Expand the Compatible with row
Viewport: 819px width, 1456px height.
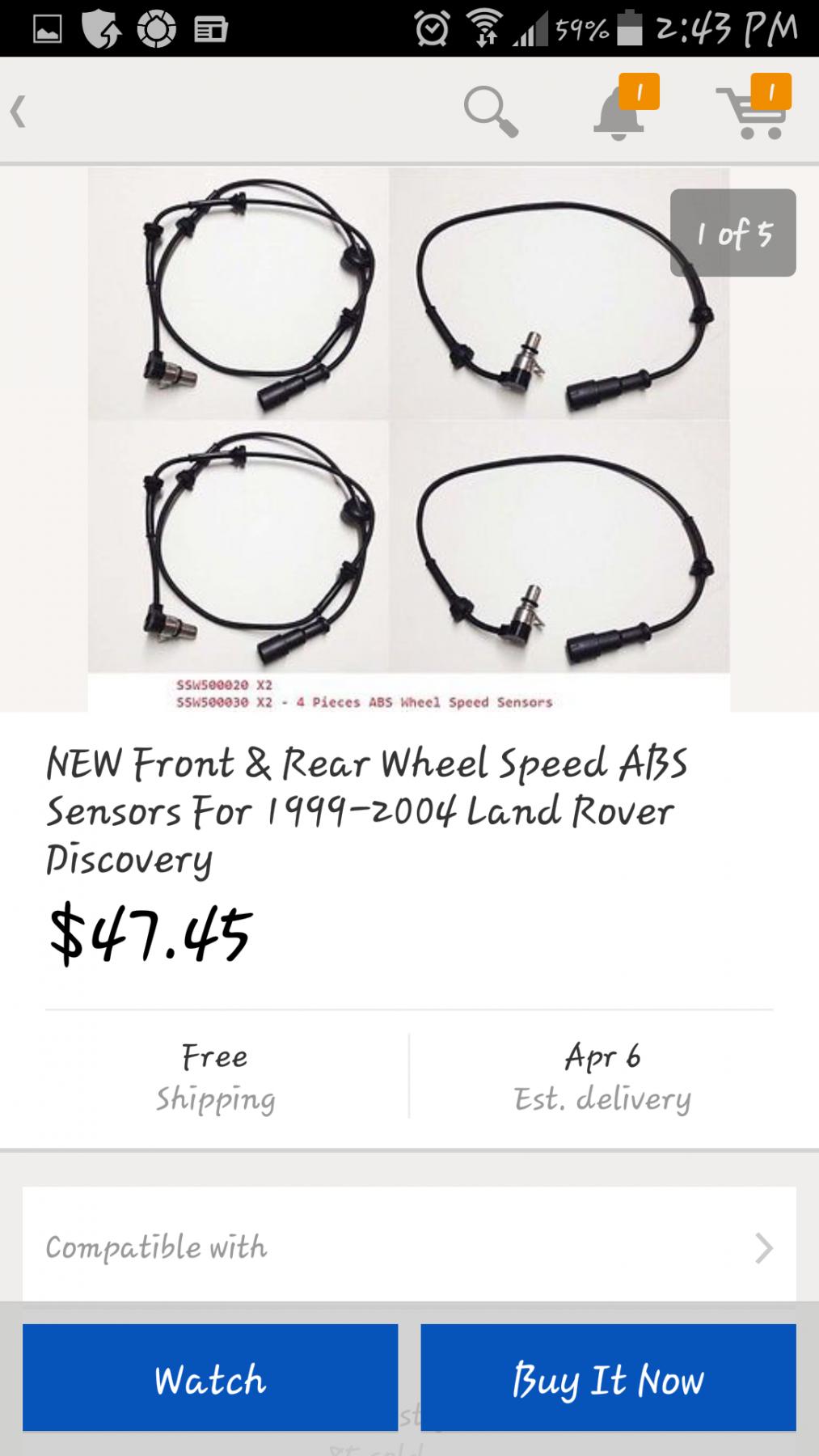tap(408, 1247)
